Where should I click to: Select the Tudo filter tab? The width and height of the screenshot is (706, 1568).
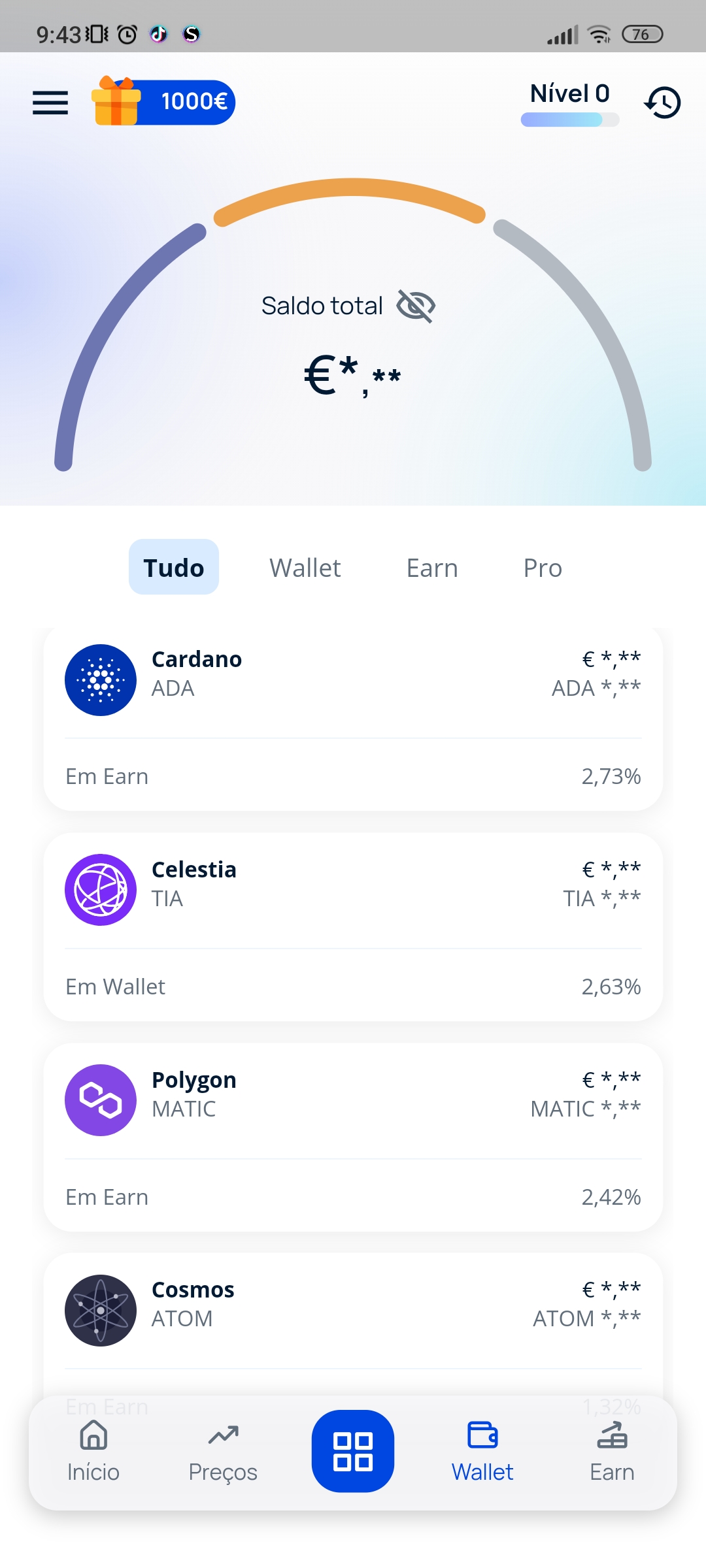[174, 567]
